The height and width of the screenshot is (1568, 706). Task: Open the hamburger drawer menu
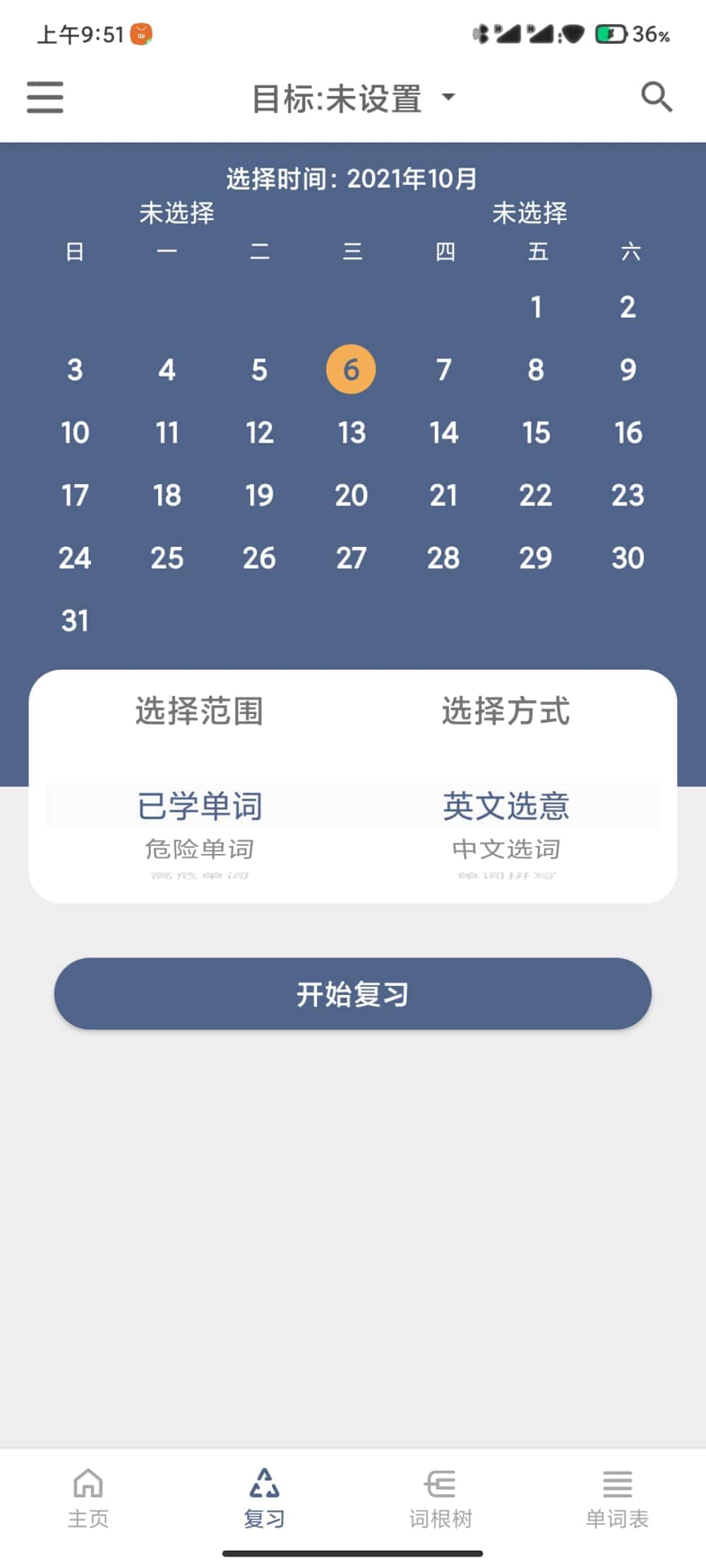pos(45,97)
